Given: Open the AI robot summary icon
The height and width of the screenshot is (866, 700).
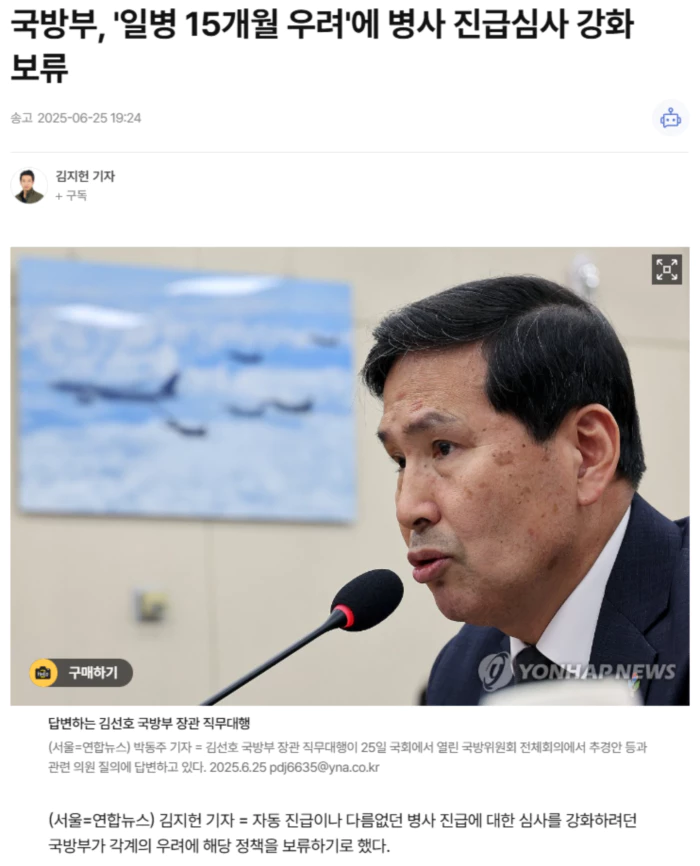Looking at the screenshot, I should 670,118.
